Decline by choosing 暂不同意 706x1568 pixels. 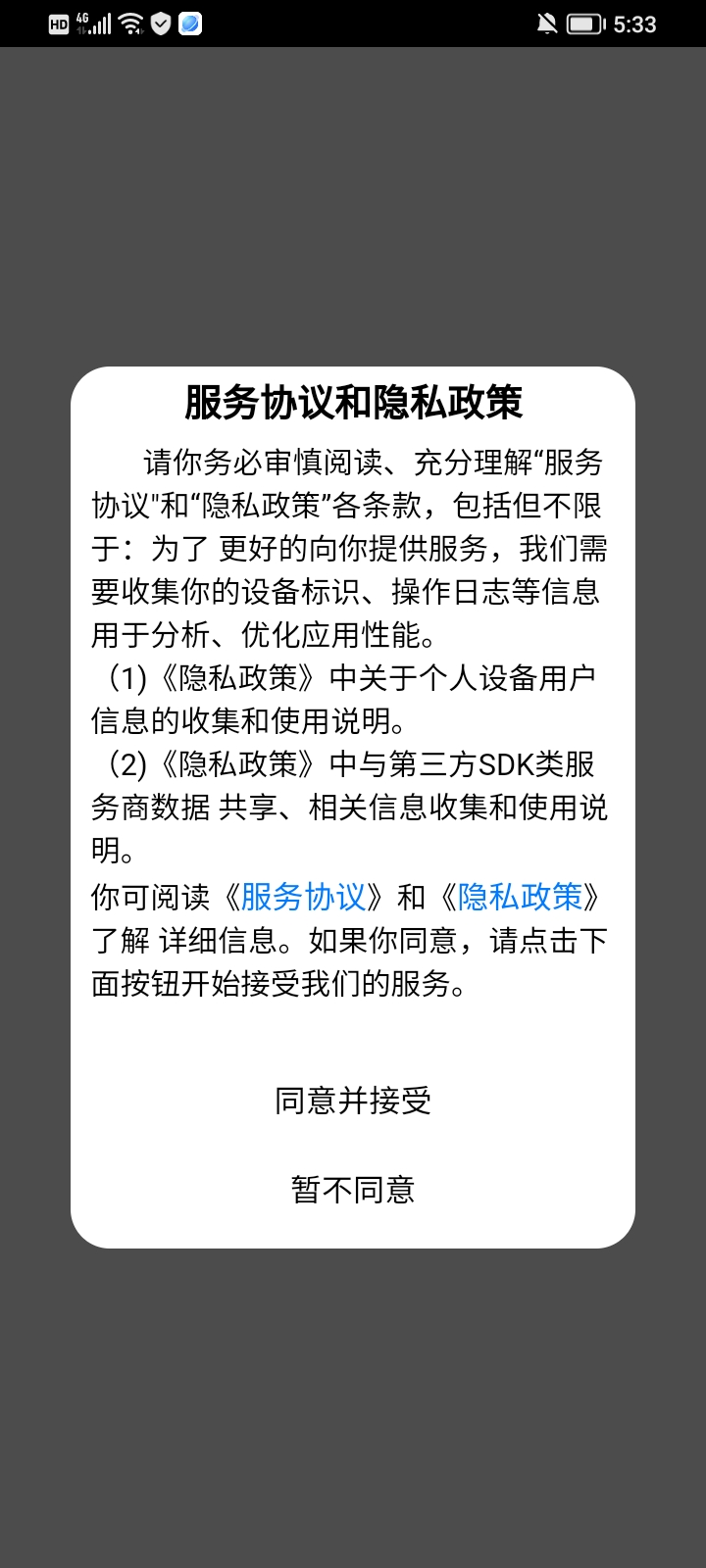pyautogui.click(x=353, y=1190)
